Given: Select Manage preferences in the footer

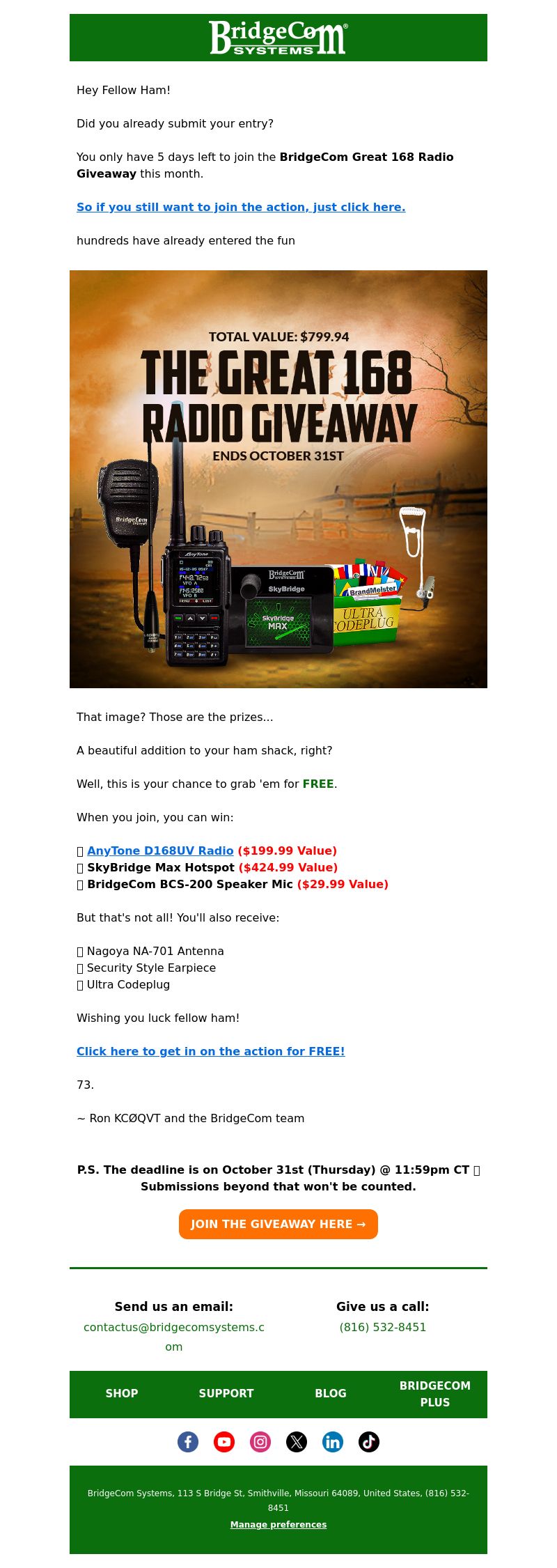Looking at the screenshot, I should pos(278,1524).
